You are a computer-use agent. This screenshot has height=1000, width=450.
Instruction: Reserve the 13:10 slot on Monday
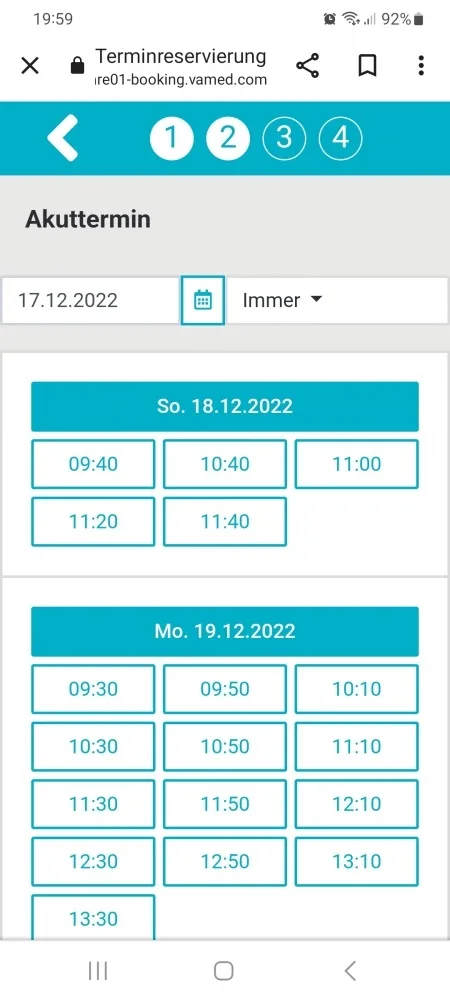point(356,862)
